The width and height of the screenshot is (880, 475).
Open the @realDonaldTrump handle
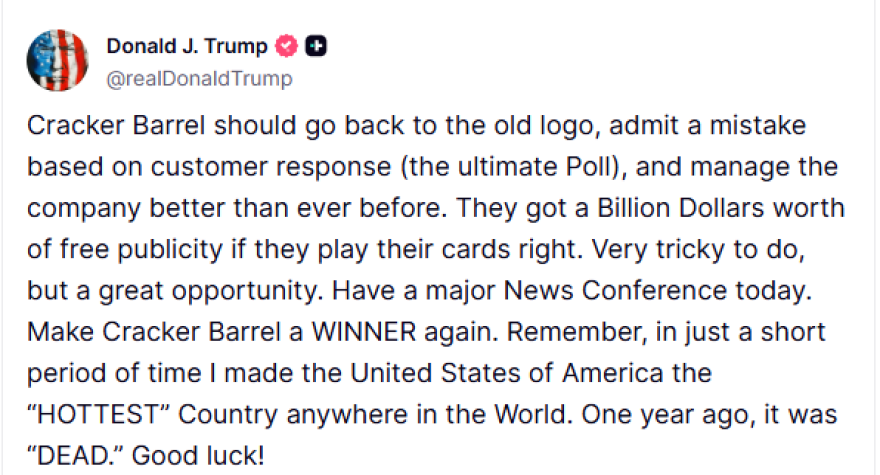click(x=199, y=77)
